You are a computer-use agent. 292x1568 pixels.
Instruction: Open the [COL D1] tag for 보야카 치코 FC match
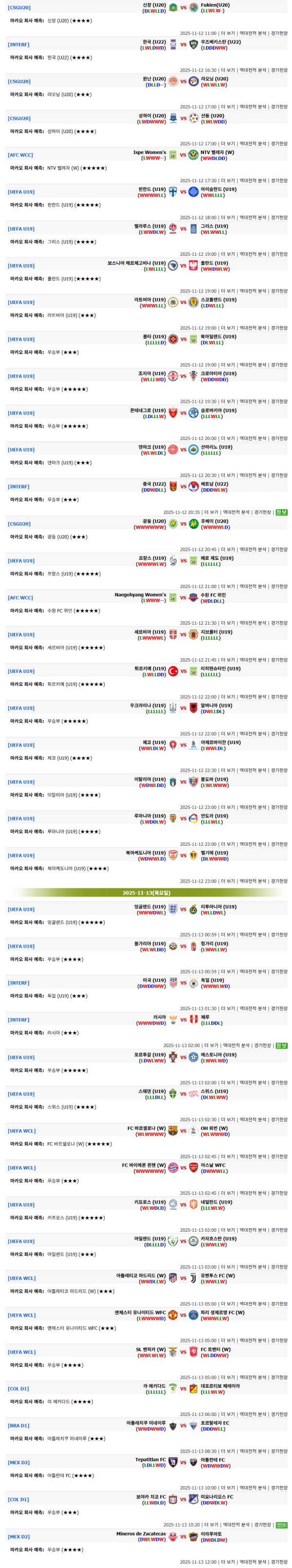coord(19,1499)
